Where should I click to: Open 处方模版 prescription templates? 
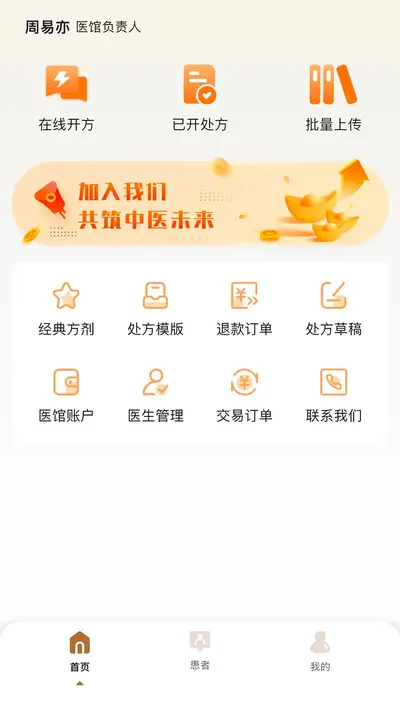[156, 309]
